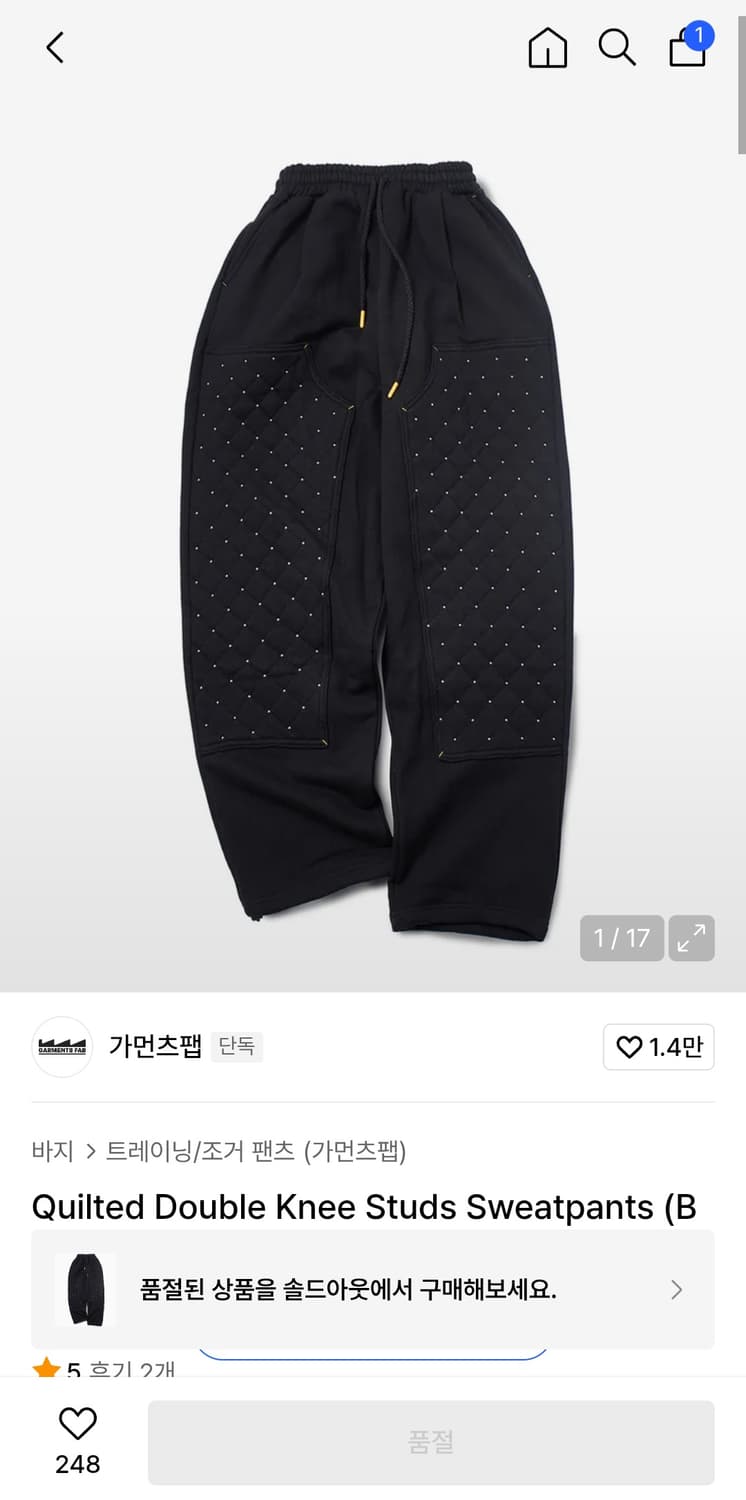This screenshot has width=746, height=1500.
Task: Expand the sold out purchase banner chevron
Action: 675,1289
